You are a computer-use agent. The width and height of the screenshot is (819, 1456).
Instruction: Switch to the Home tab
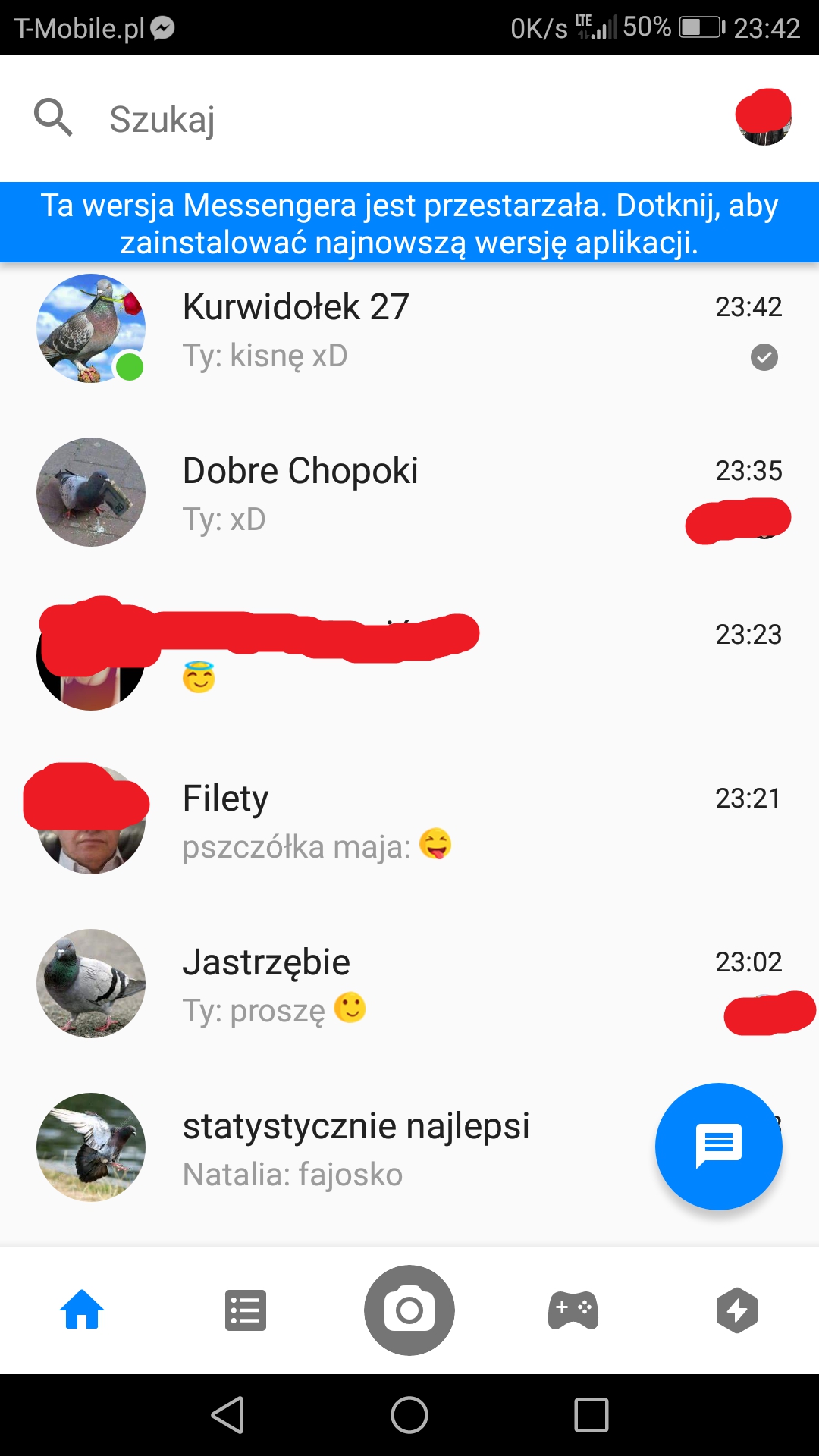(x=82, y=1310)
